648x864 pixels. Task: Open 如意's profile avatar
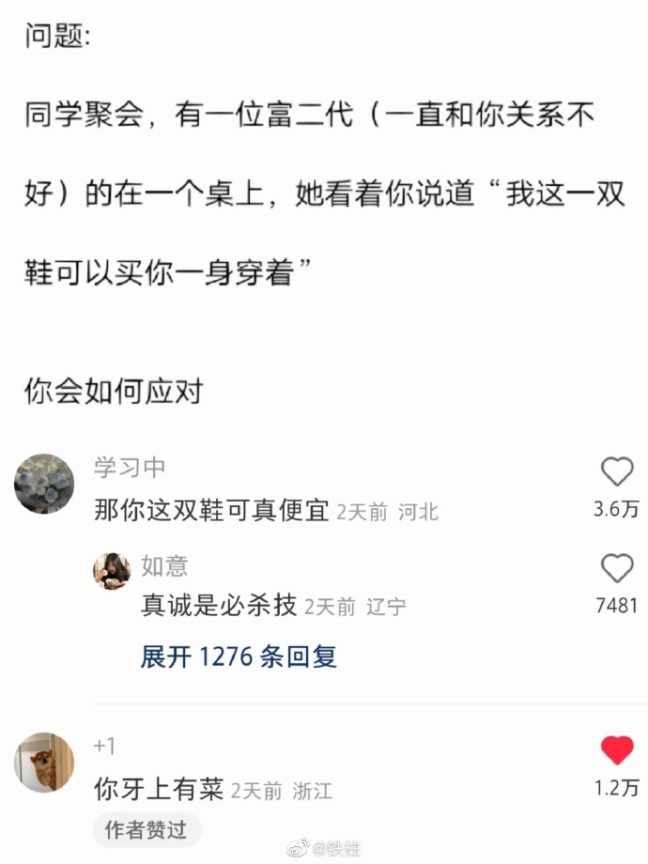click(x=112, y=571)
